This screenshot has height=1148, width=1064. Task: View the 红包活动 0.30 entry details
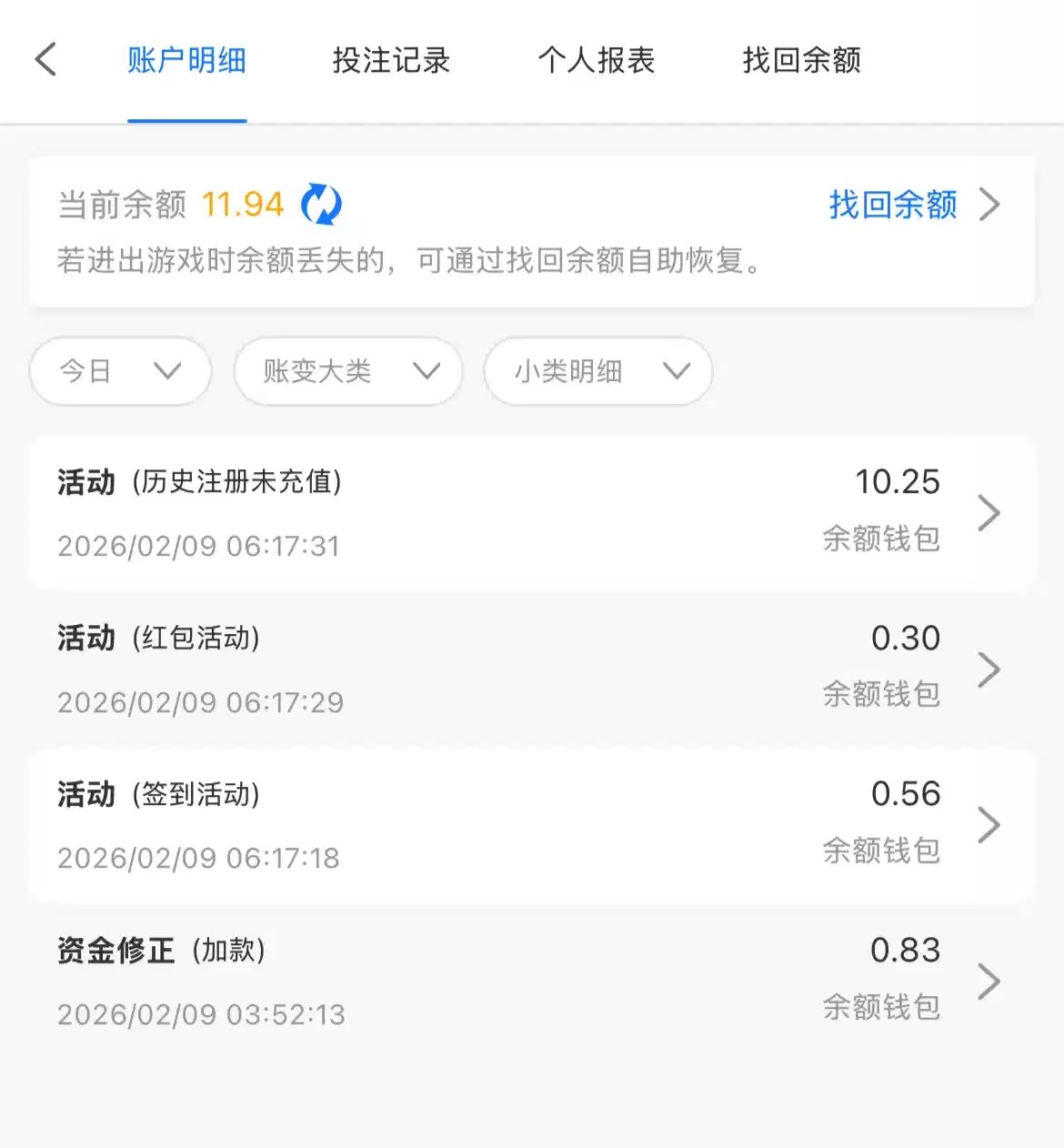point(532,670)
